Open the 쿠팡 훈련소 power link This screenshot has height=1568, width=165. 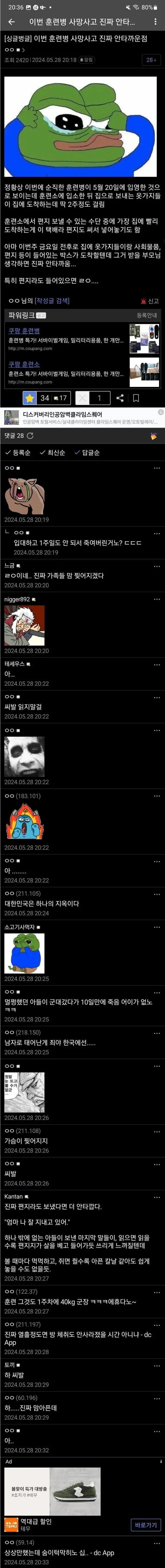[24, 364]
